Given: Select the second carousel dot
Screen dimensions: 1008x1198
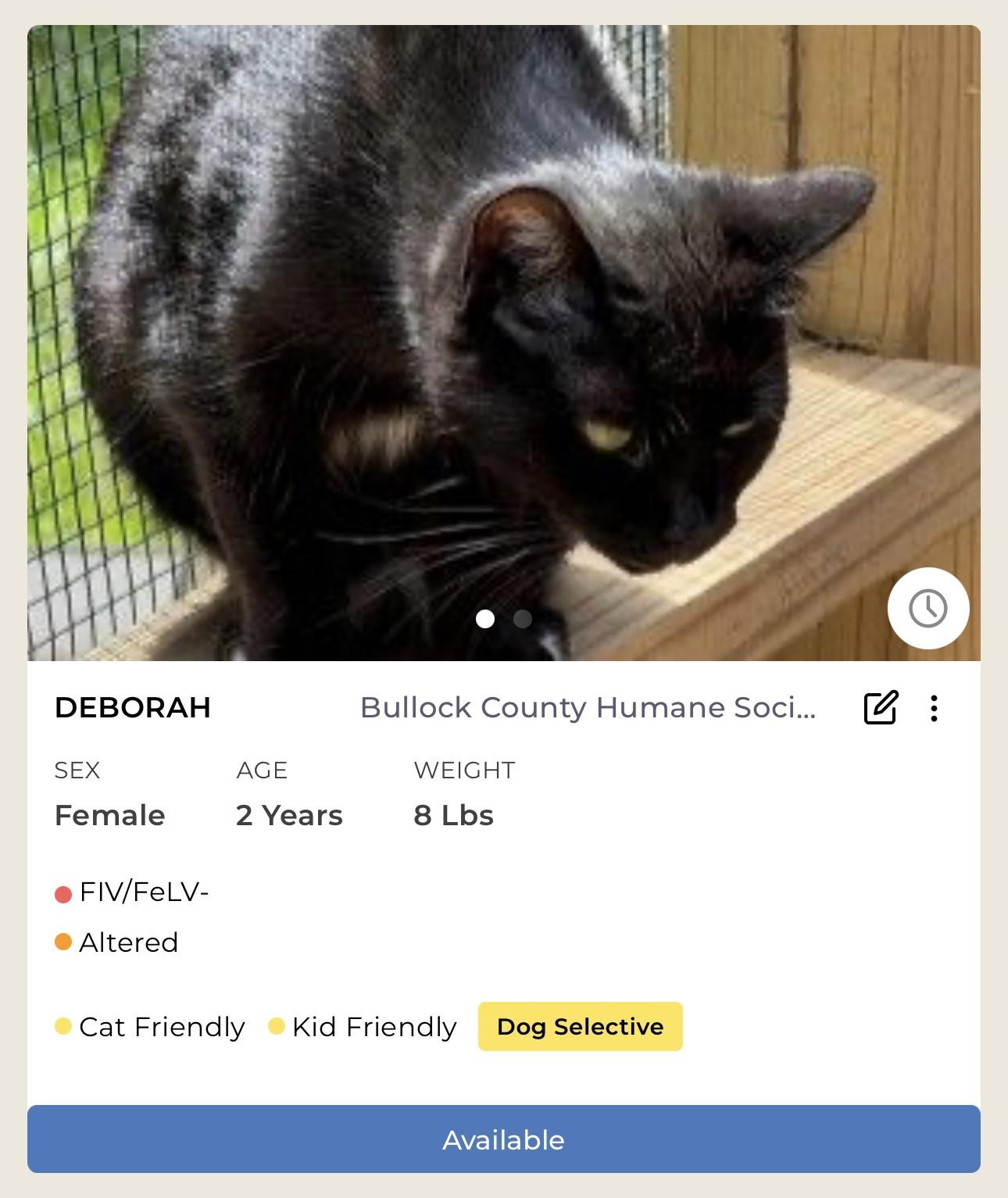Looking at the screenshot, I should coord(523,620).
